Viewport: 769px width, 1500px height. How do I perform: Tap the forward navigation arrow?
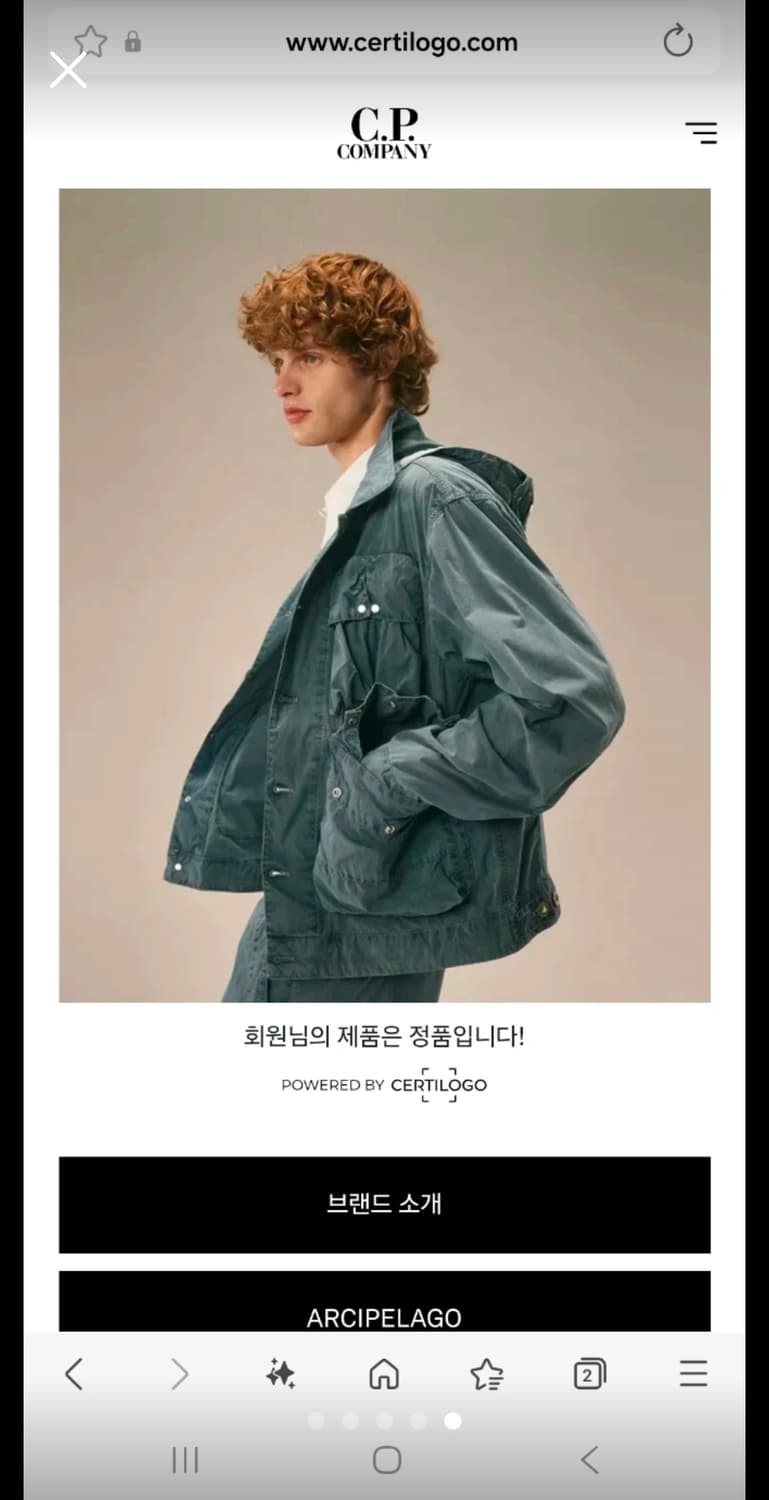point(178,1374)
